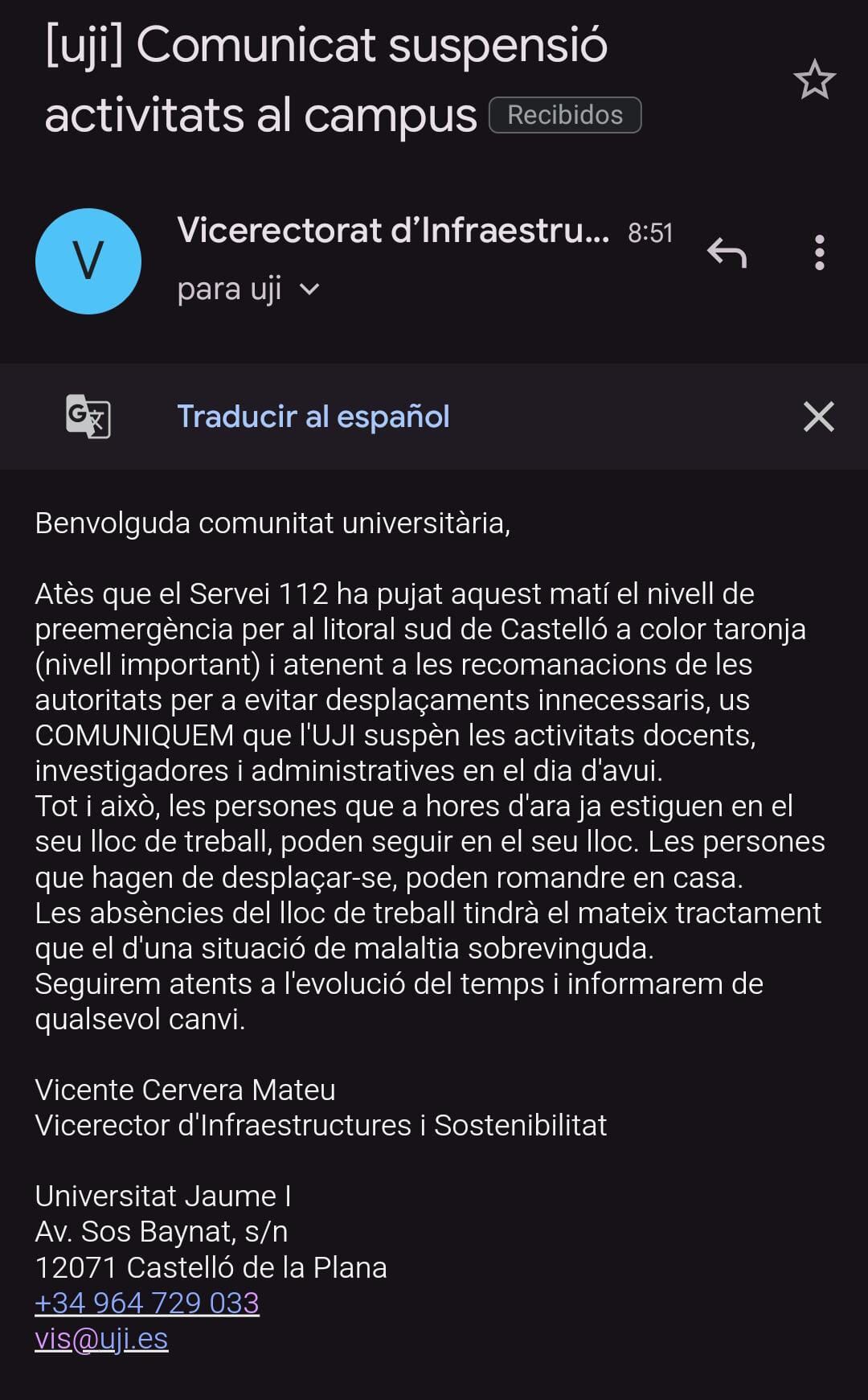
Task: Tap 'Traducir al español'
Action: 313,417
